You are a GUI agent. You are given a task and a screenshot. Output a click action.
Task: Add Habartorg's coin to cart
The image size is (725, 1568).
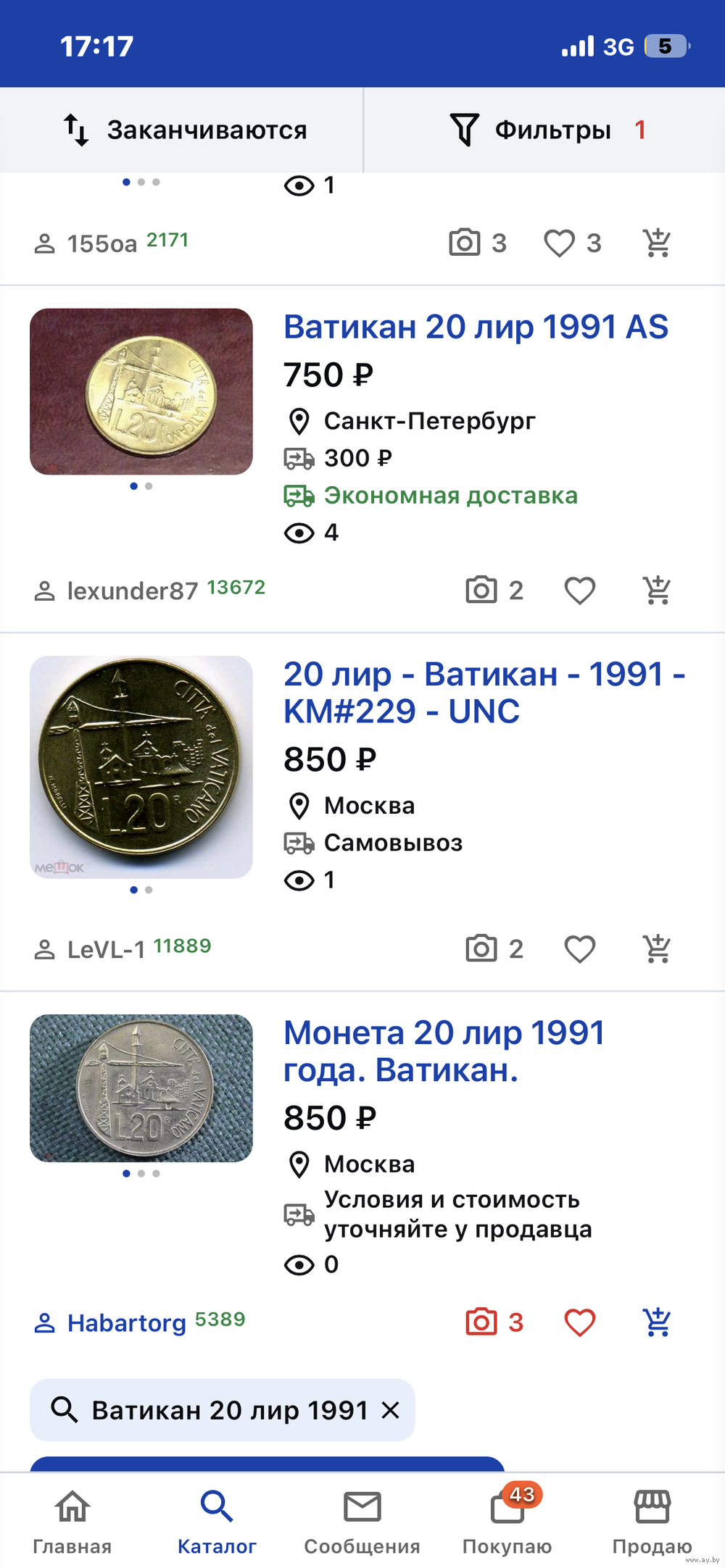(657, 1322)
